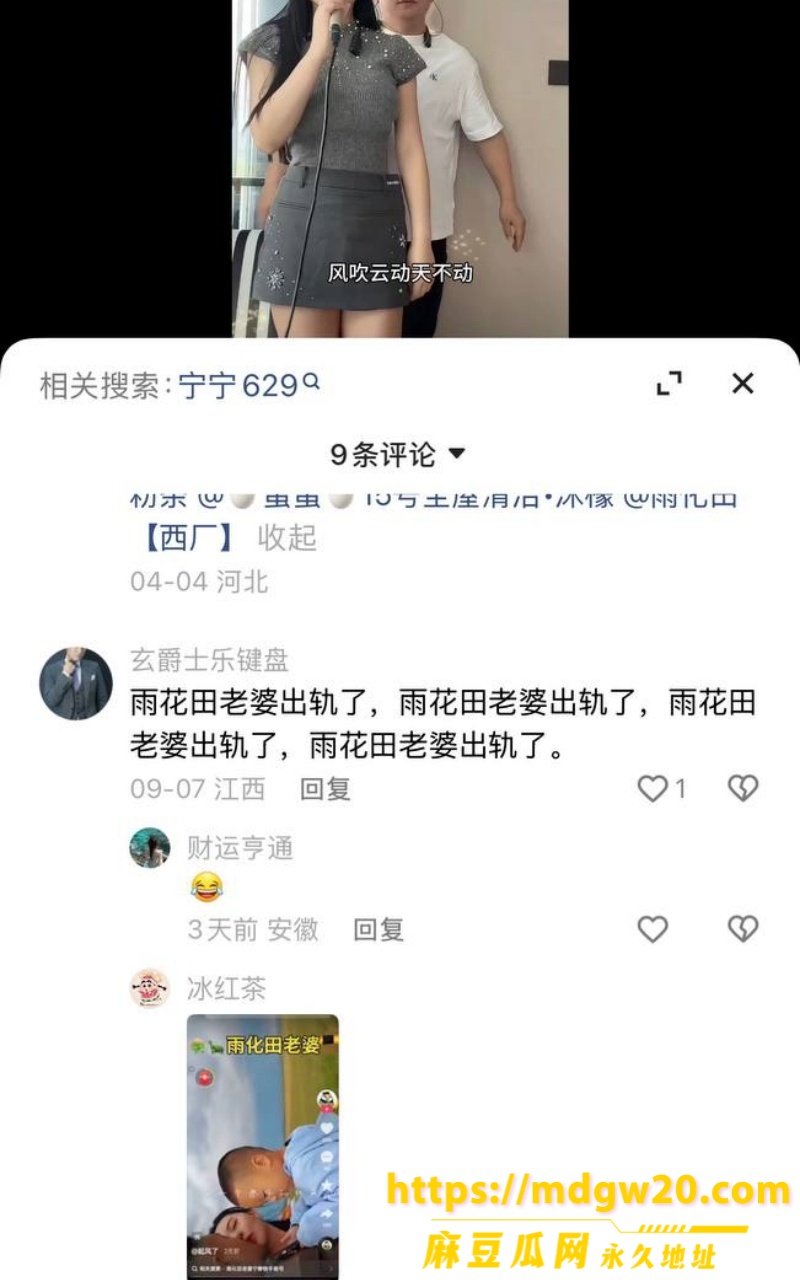This screenshot has height=1280, width=800.
Task: Open 玄爵士乐键盘's profile avatar
Action: (76, 683)
